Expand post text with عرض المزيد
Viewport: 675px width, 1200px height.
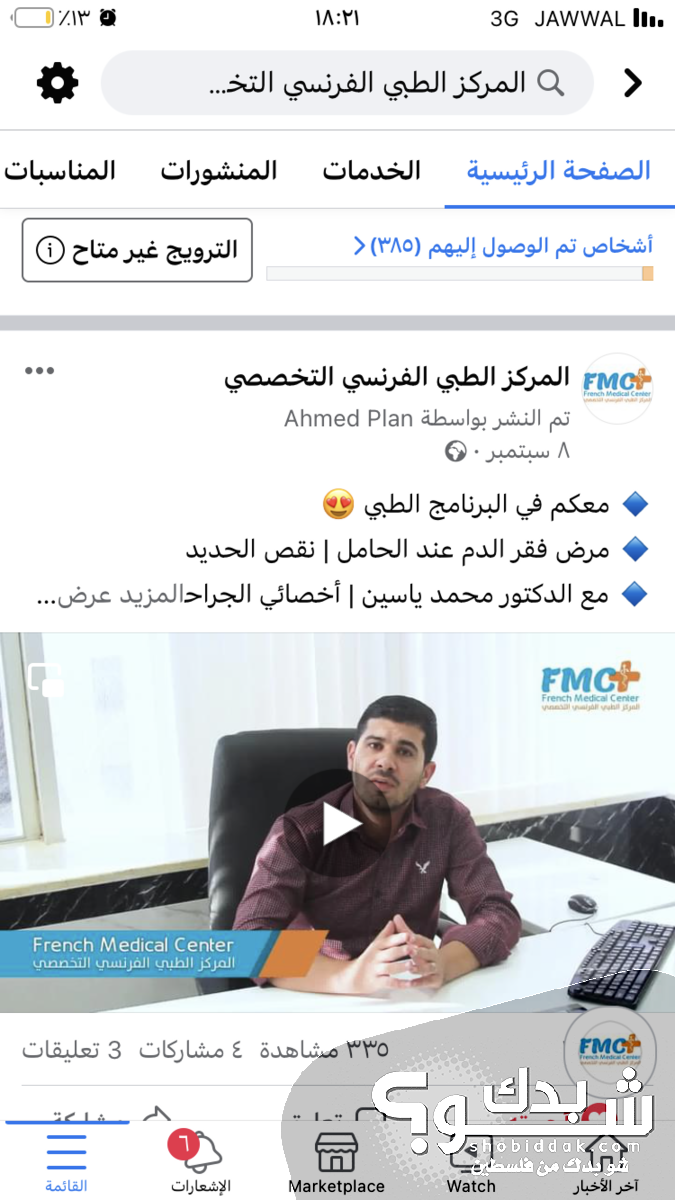coord(111,596)
